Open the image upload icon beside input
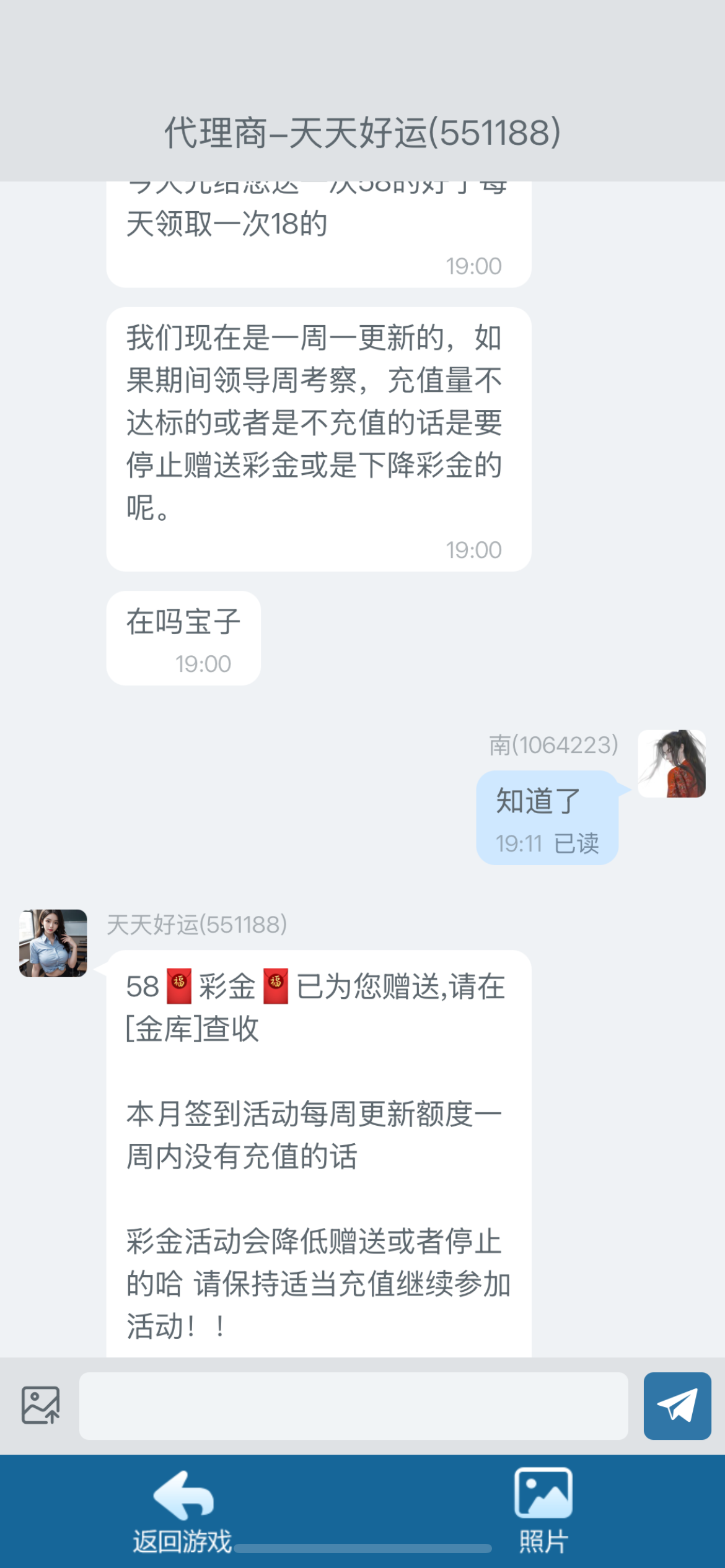The image size is (725, 1568). pos(41,1406)
